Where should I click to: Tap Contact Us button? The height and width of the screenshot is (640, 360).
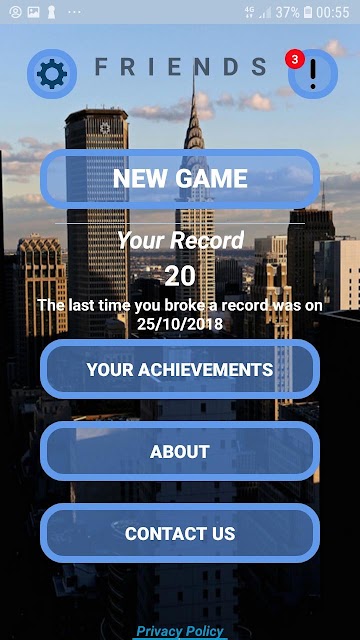click(180, 533)
